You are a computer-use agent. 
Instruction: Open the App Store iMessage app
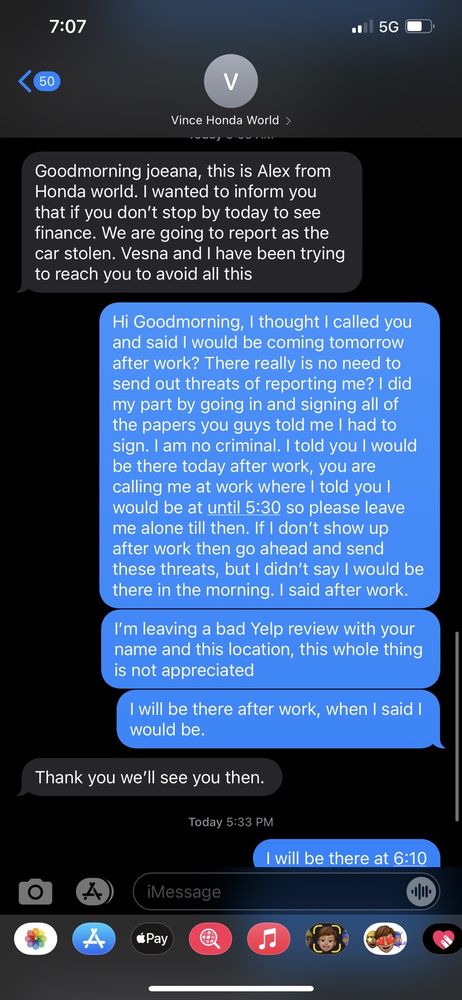pos(94,938)
